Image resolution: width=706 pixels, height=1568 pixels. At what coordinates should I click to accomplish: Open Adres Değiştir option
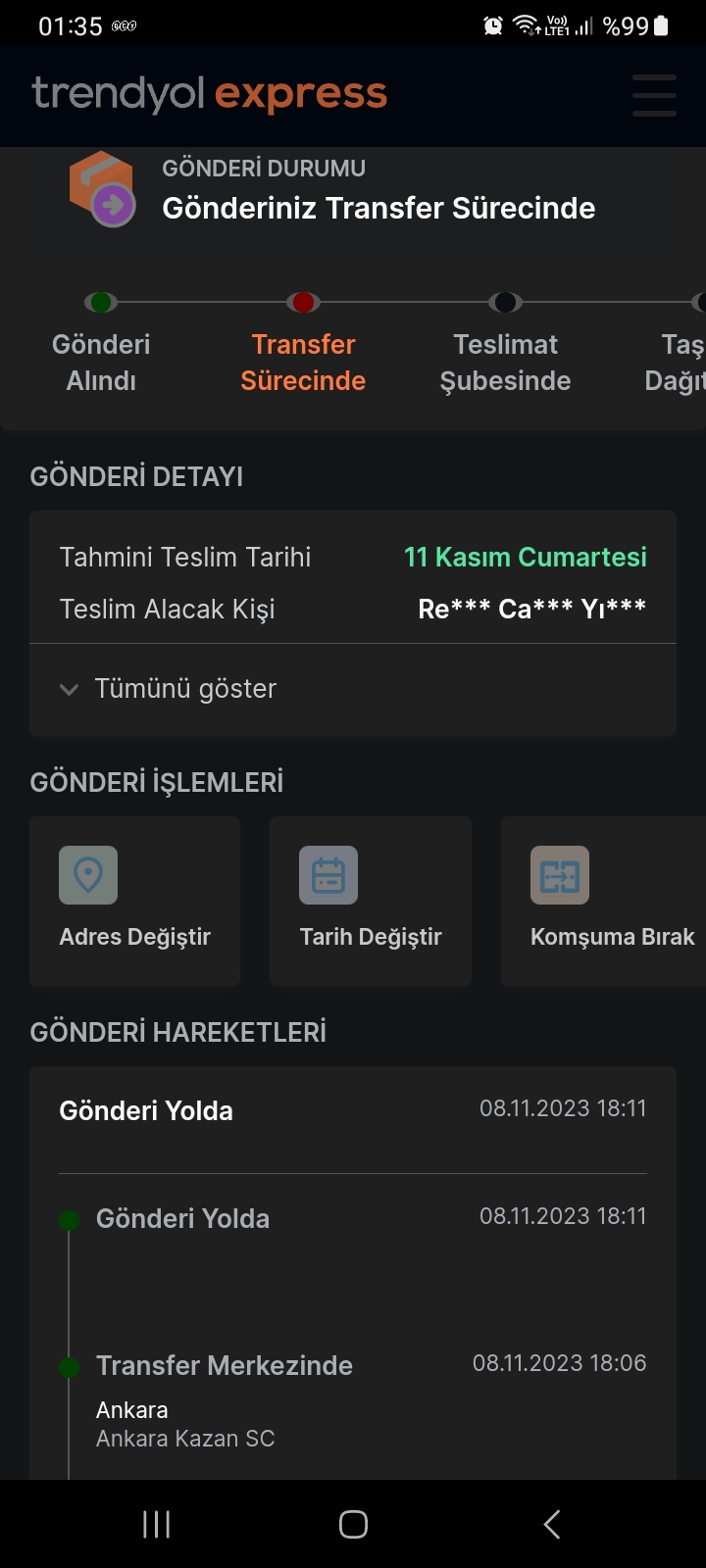pyautogui.click(x=134, y=901)
